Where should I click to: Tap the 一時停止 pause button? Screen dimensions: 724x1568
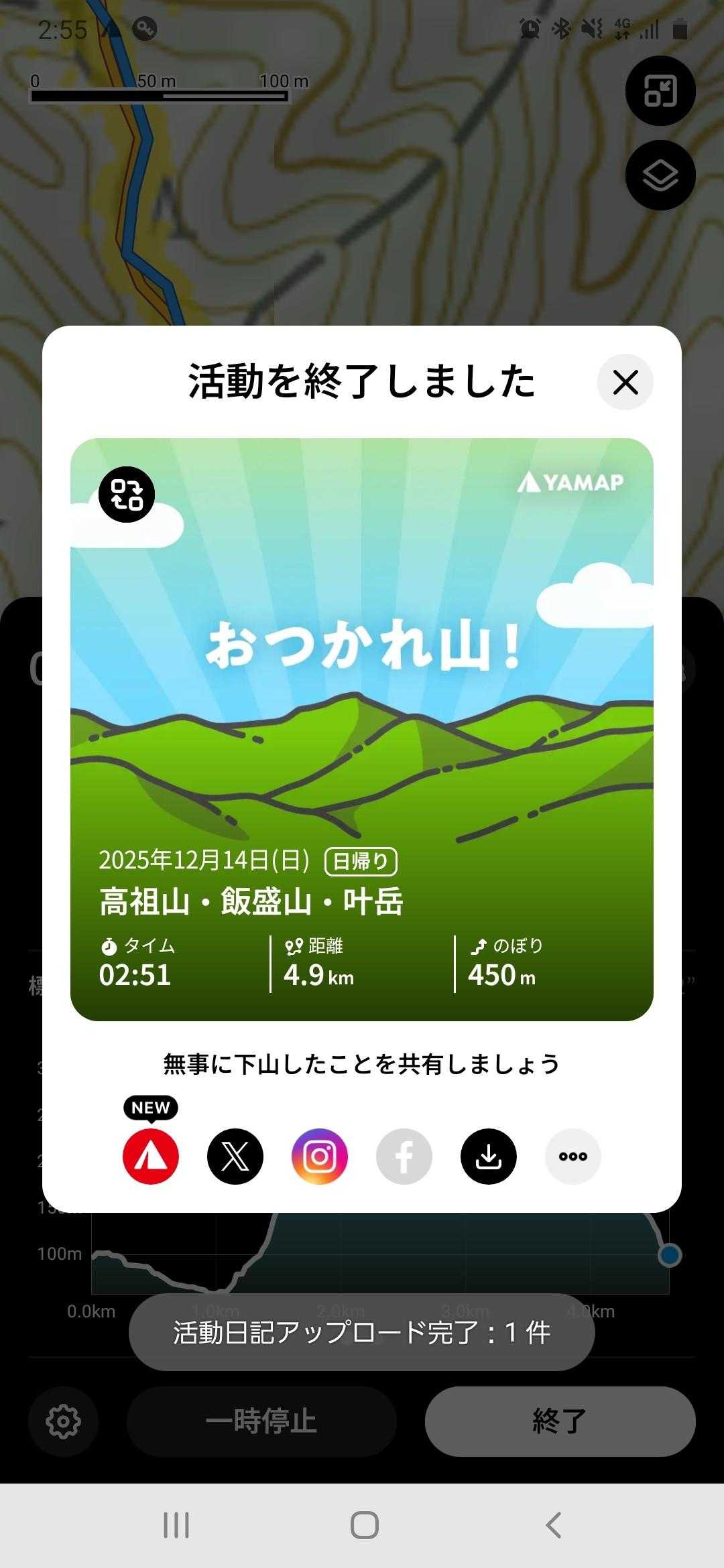(x=261, y=1421)
